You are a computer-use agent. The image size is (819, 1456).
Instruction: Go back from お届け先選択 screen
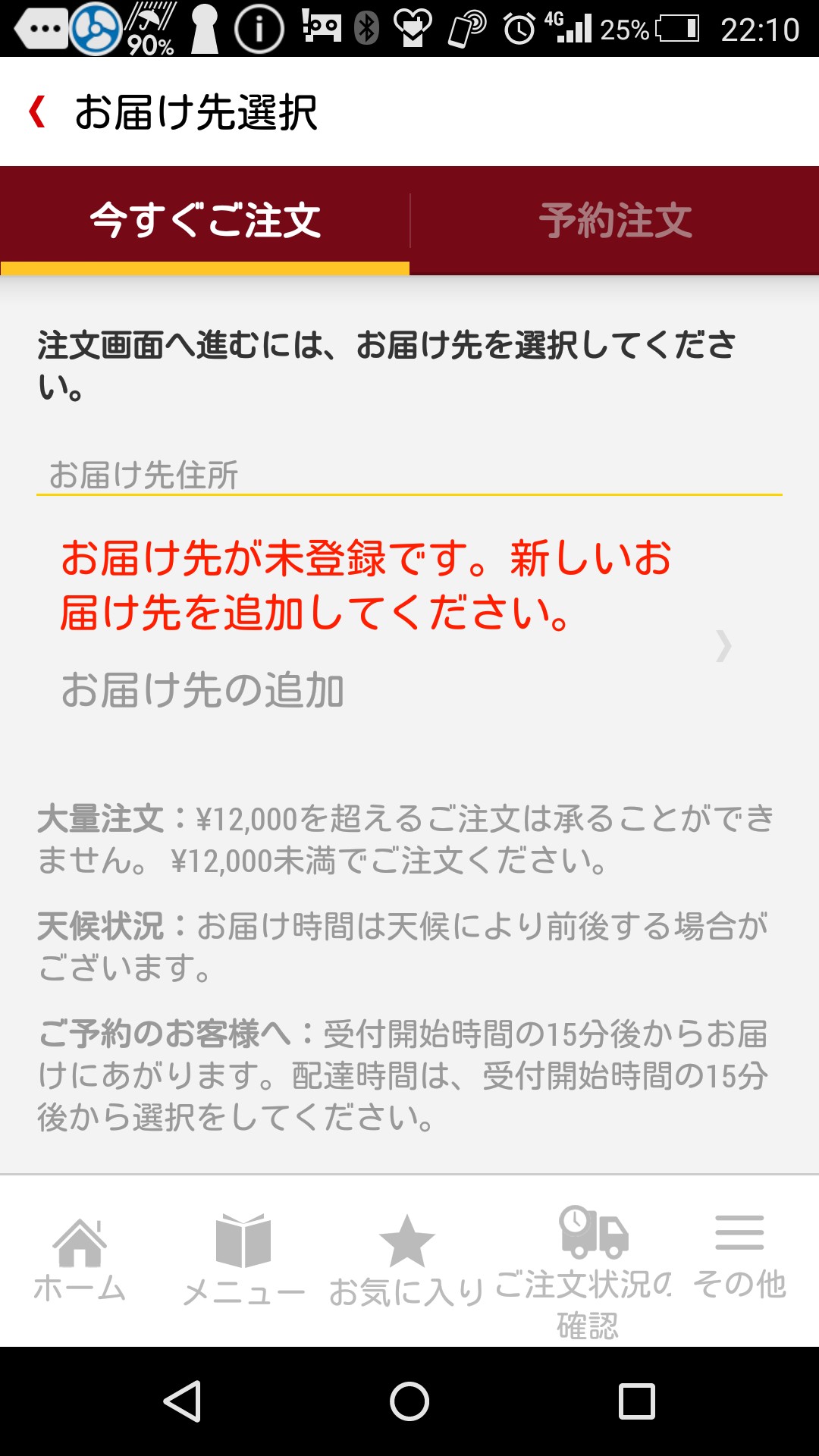(x=38, y=112)
